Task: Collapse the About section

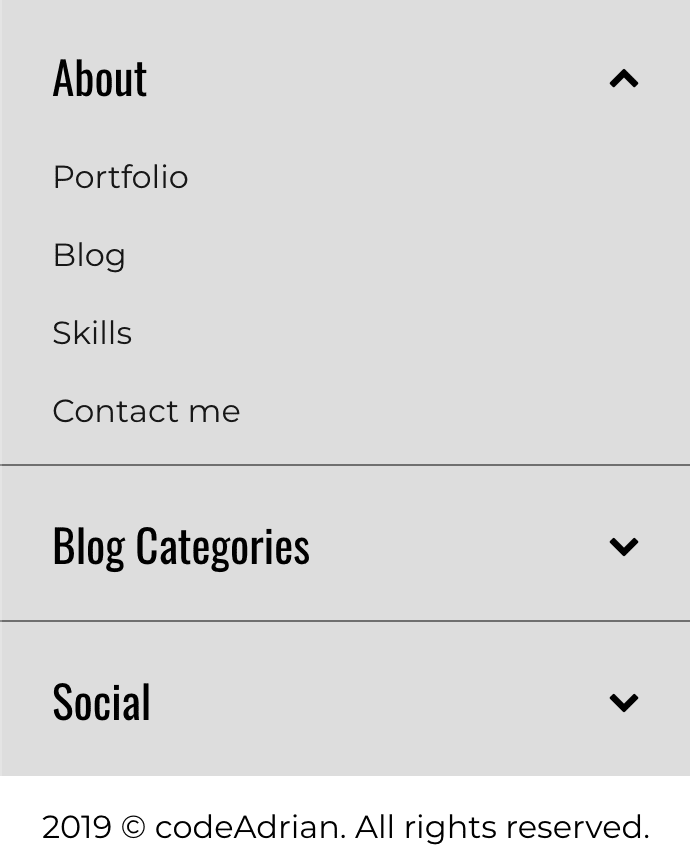Action: point(623,78)
